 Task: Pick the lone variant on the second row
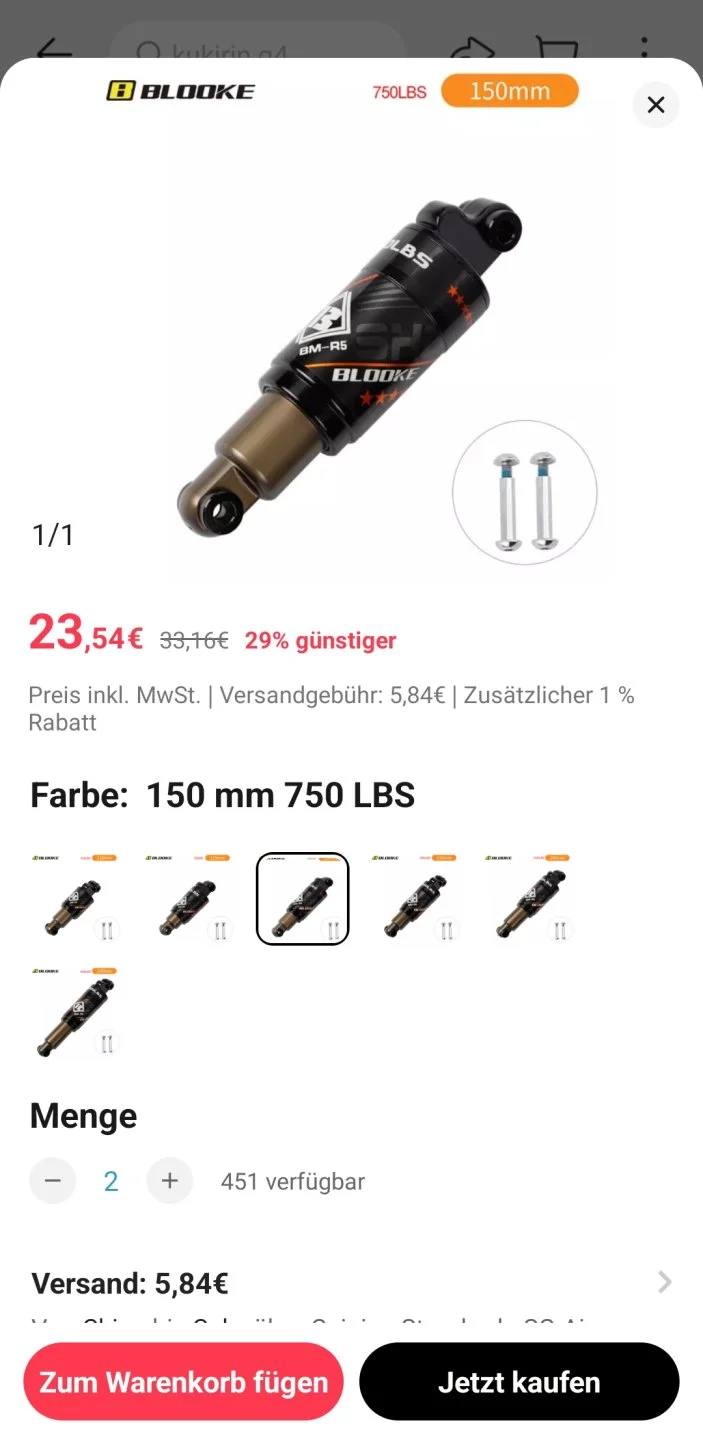76,1011
